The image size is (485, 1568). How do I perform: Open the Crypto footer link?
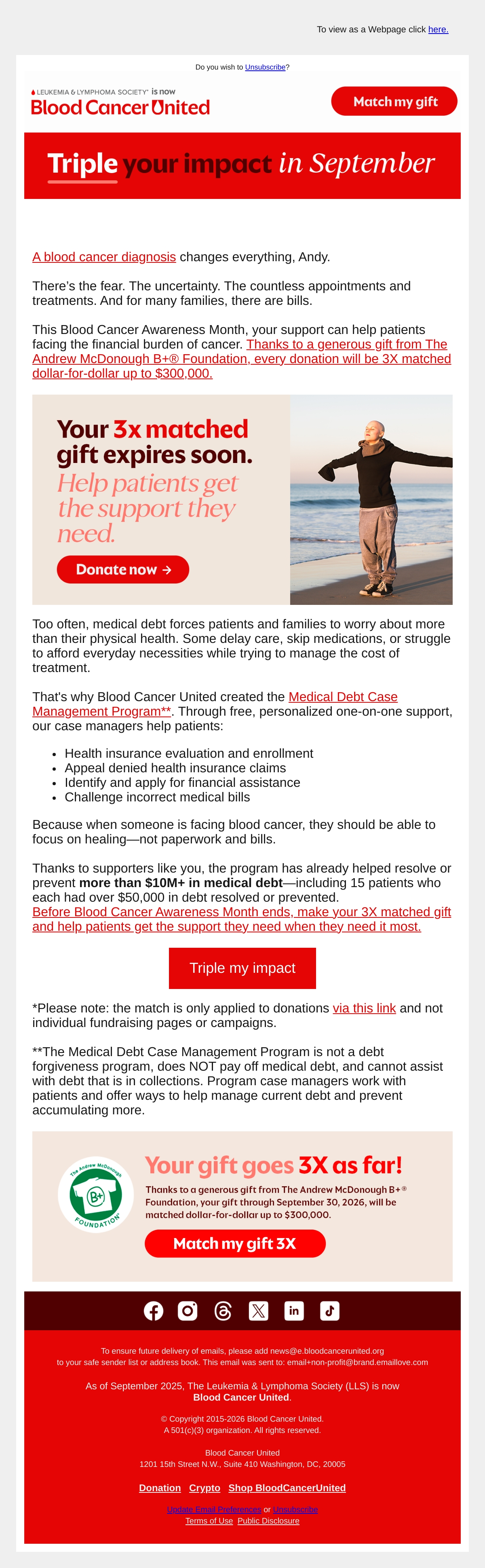pyautogui.click(x=205, y=1488)
